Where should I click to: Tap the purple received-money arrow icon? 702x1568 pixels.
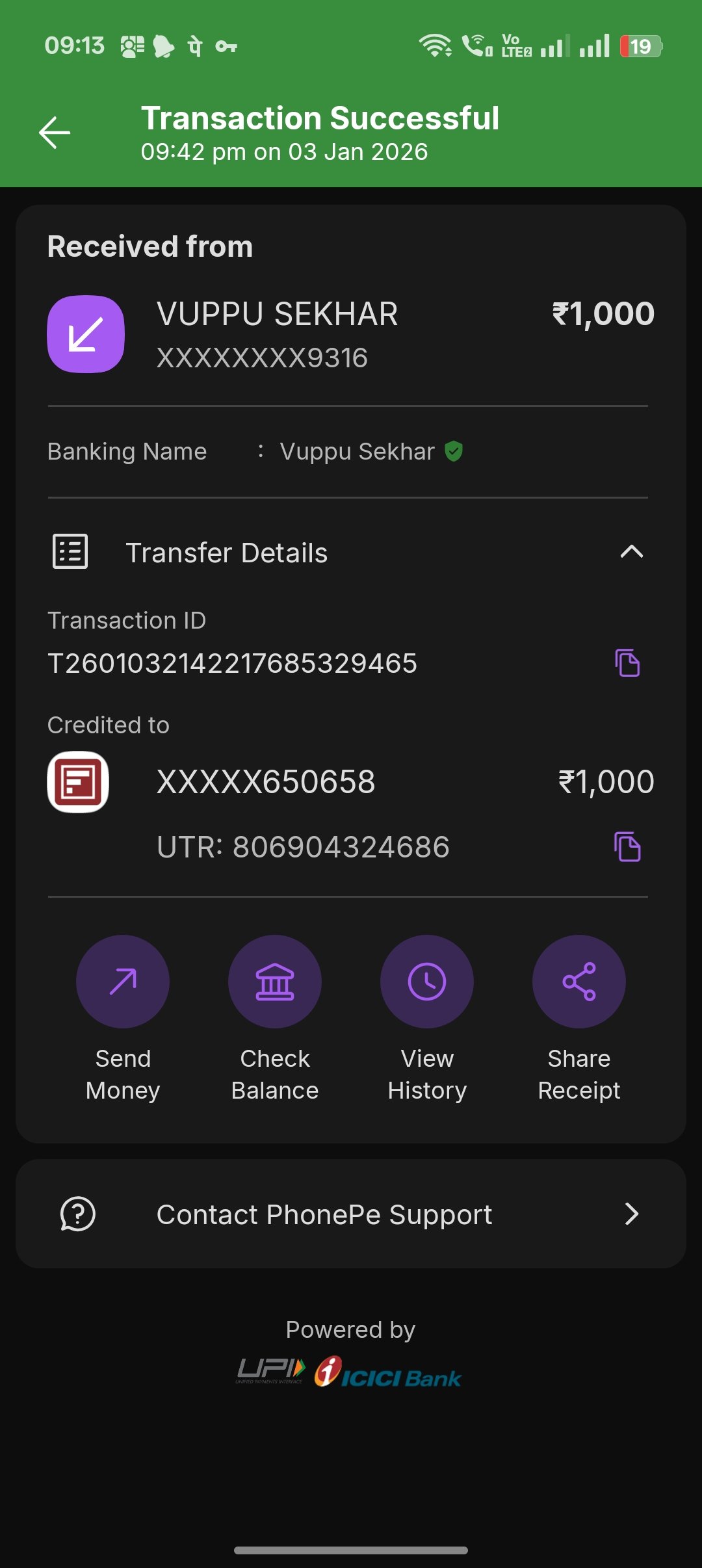click(x=86, y=333)
